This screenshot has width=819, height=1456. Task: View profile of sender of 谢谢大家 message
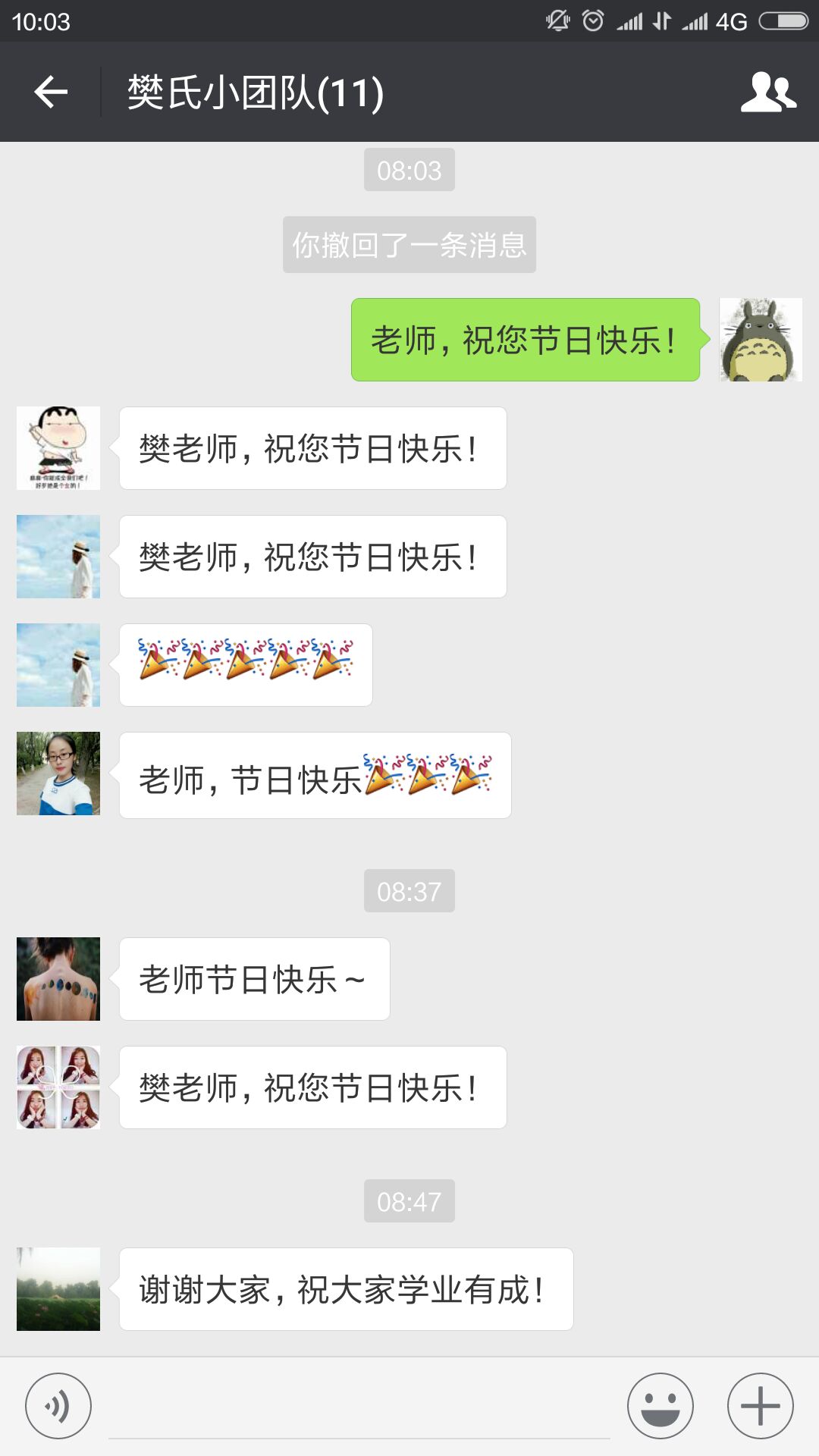(x=58, y=1289)
